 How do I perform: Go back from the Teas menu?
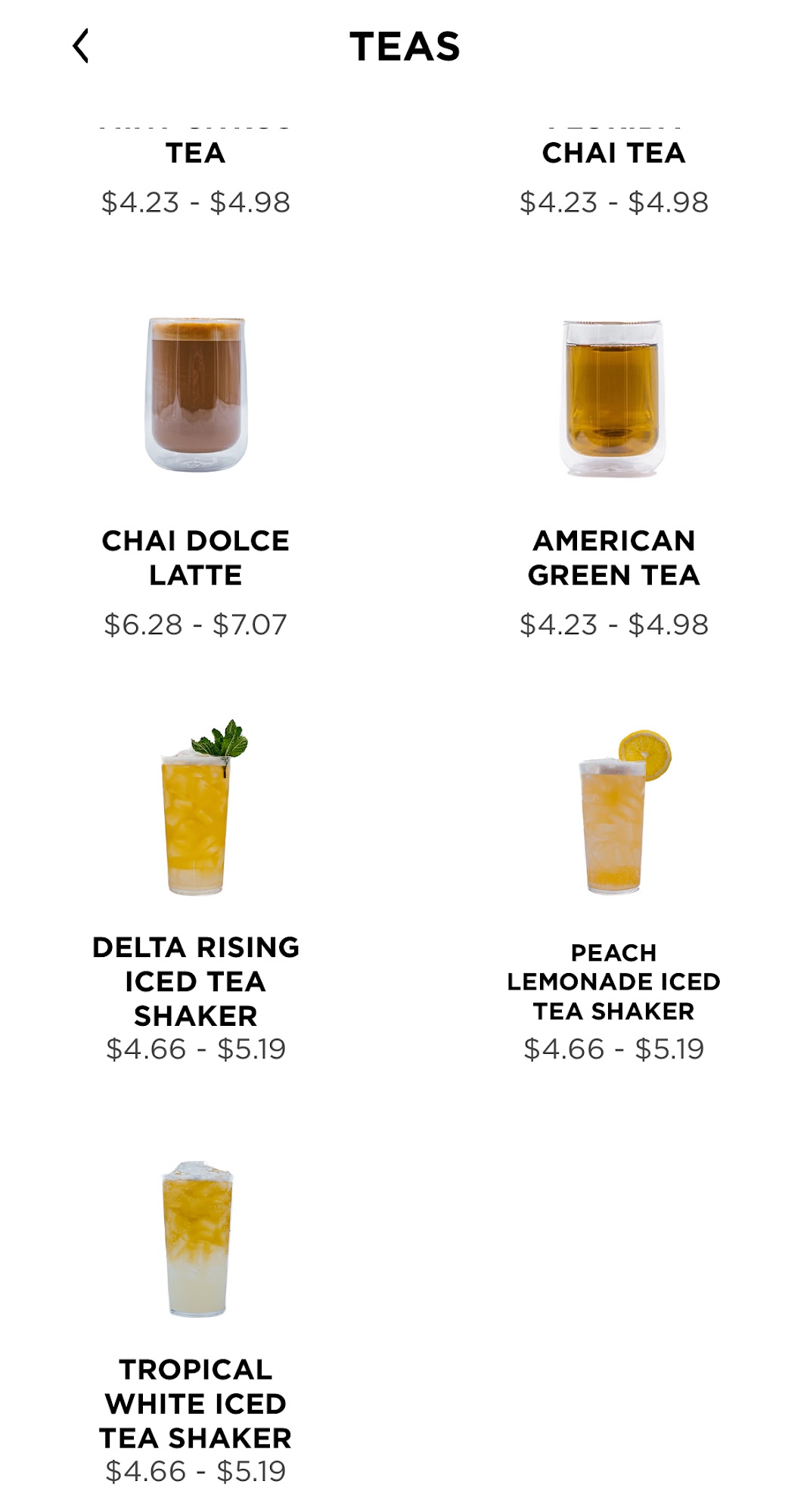point(81,46)
